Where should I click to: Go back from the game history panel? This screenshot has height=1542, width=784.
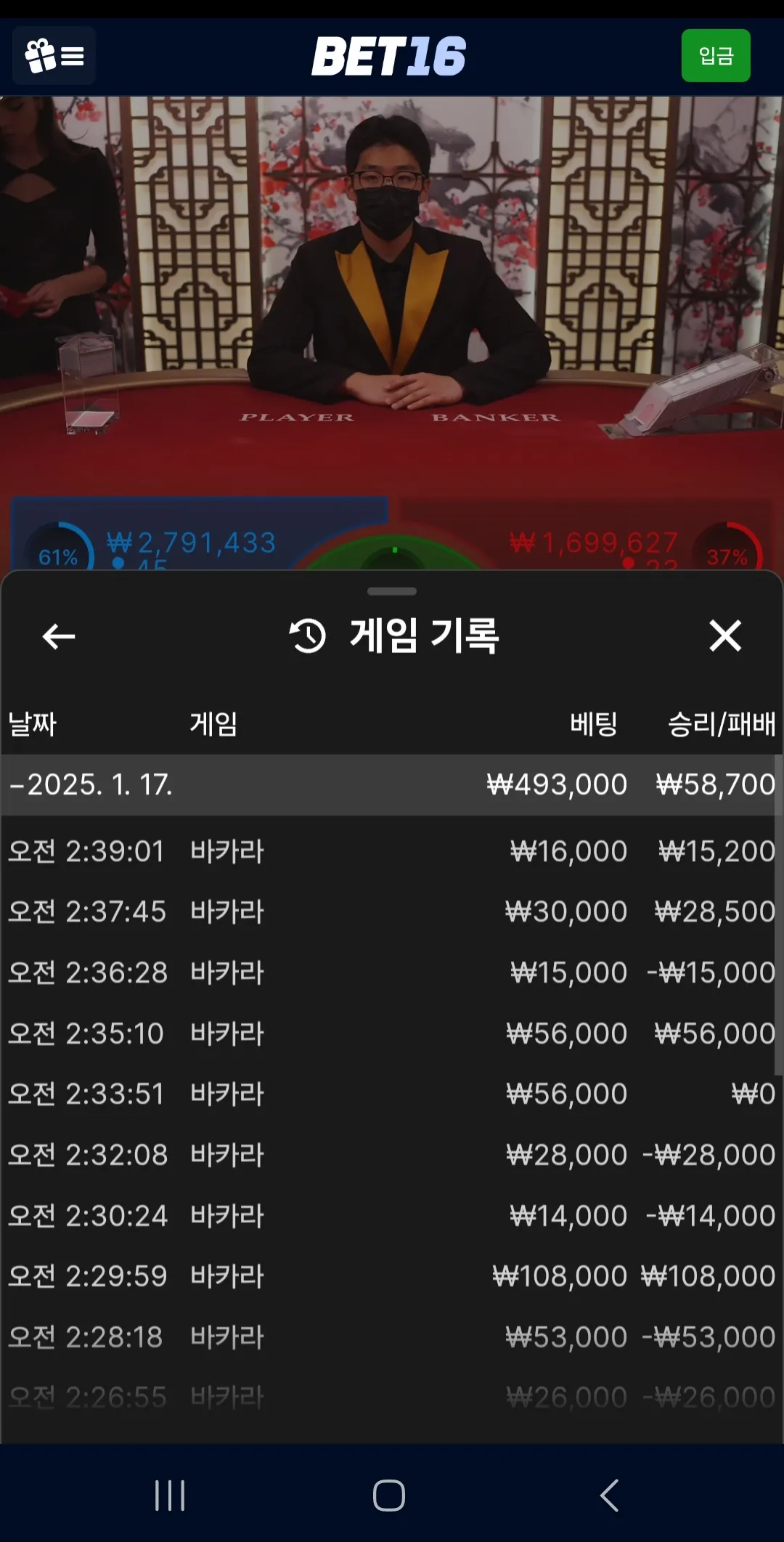pyautogui.click(x=58, y=636)
